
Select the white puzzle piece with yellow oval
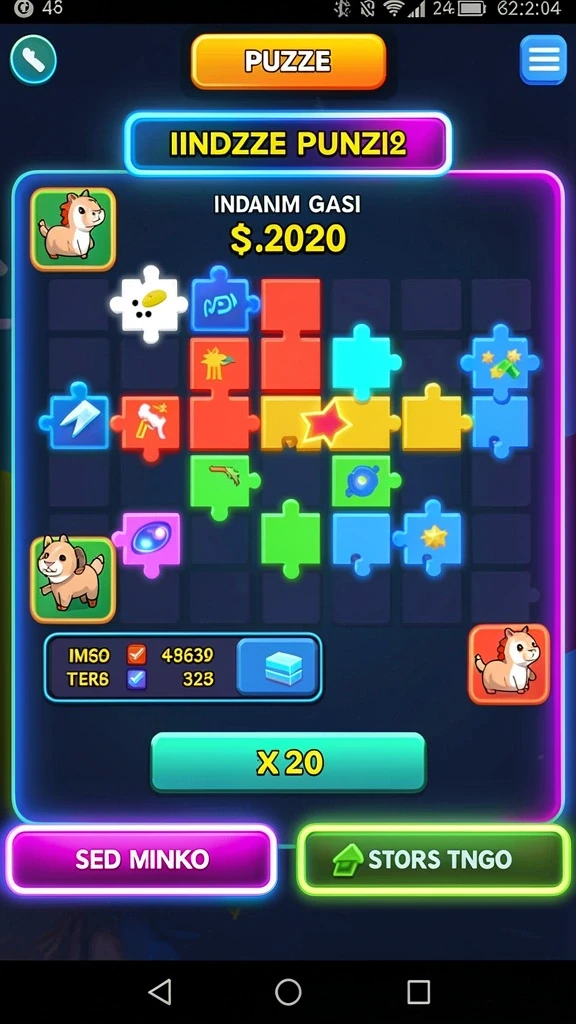click(149, 304)
